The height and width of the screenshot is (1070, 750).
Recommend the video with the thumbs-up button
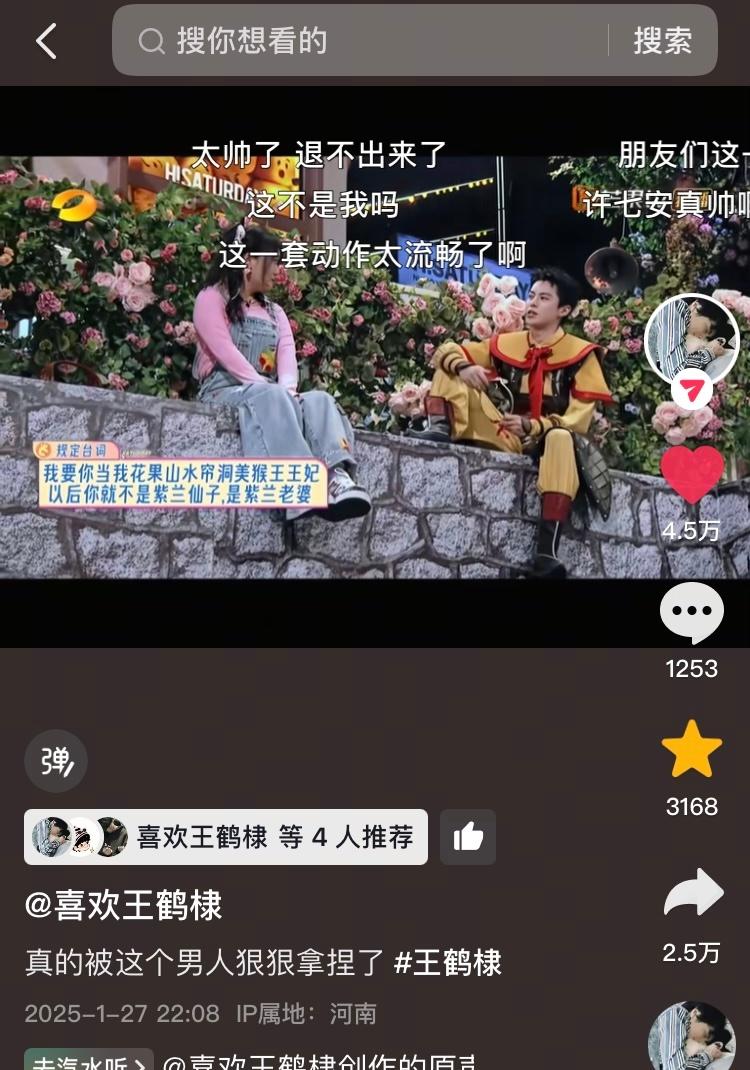pyautogui.click(x=468, y=837)
